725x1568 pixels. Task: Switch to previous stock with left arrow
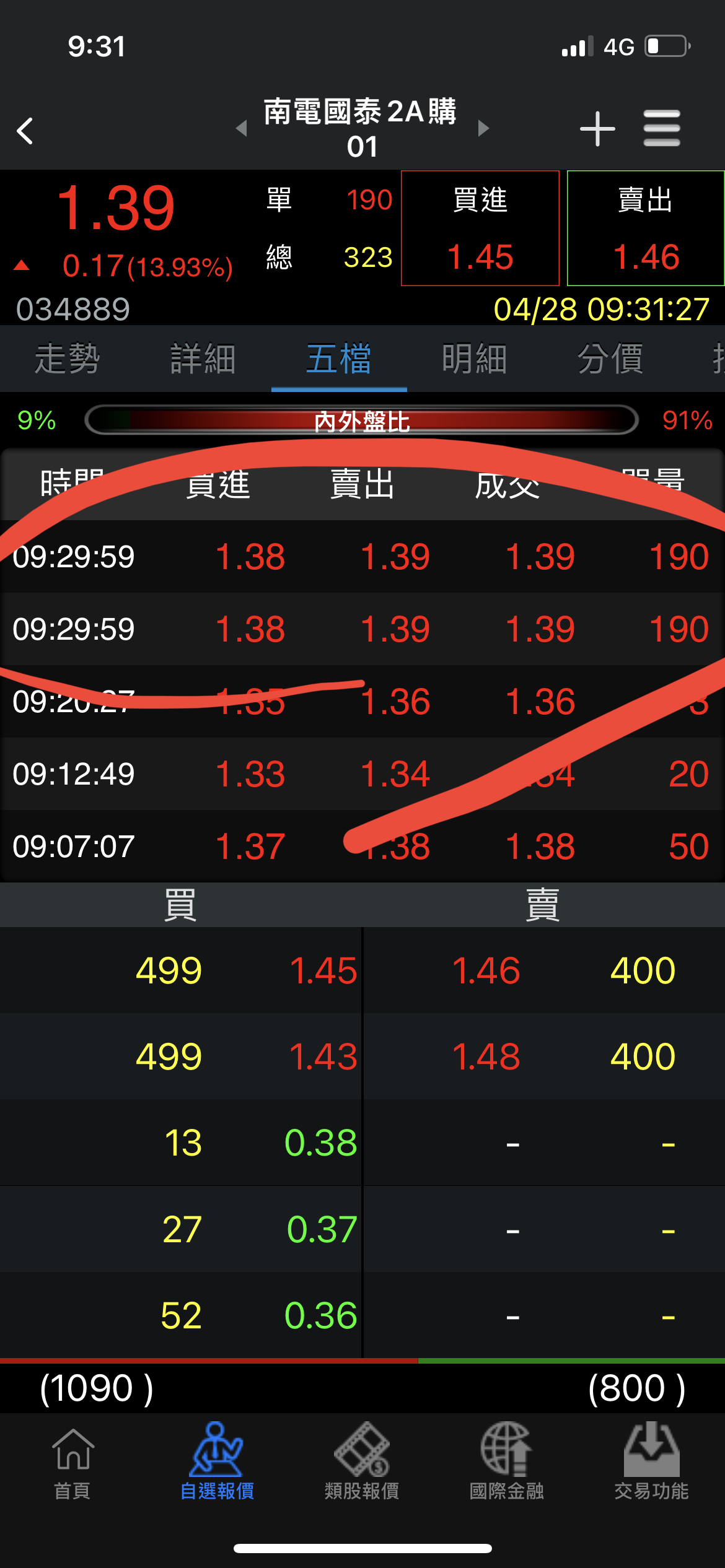coord(242,129)
